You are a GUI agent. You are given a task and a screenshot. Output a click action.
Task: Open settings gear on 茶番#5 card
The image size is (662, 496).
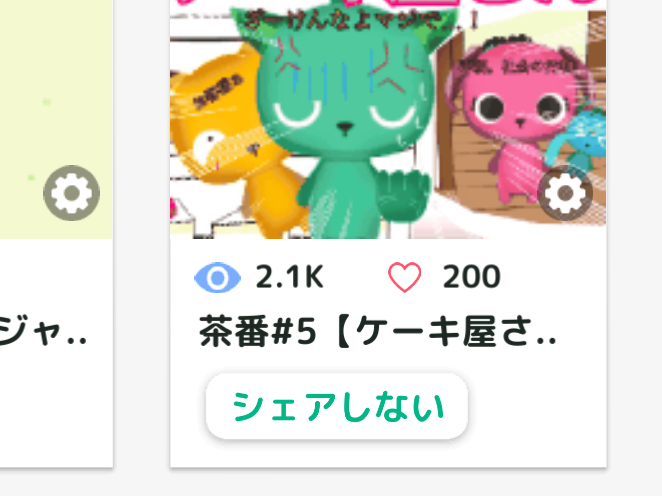[x=565, y=192]
